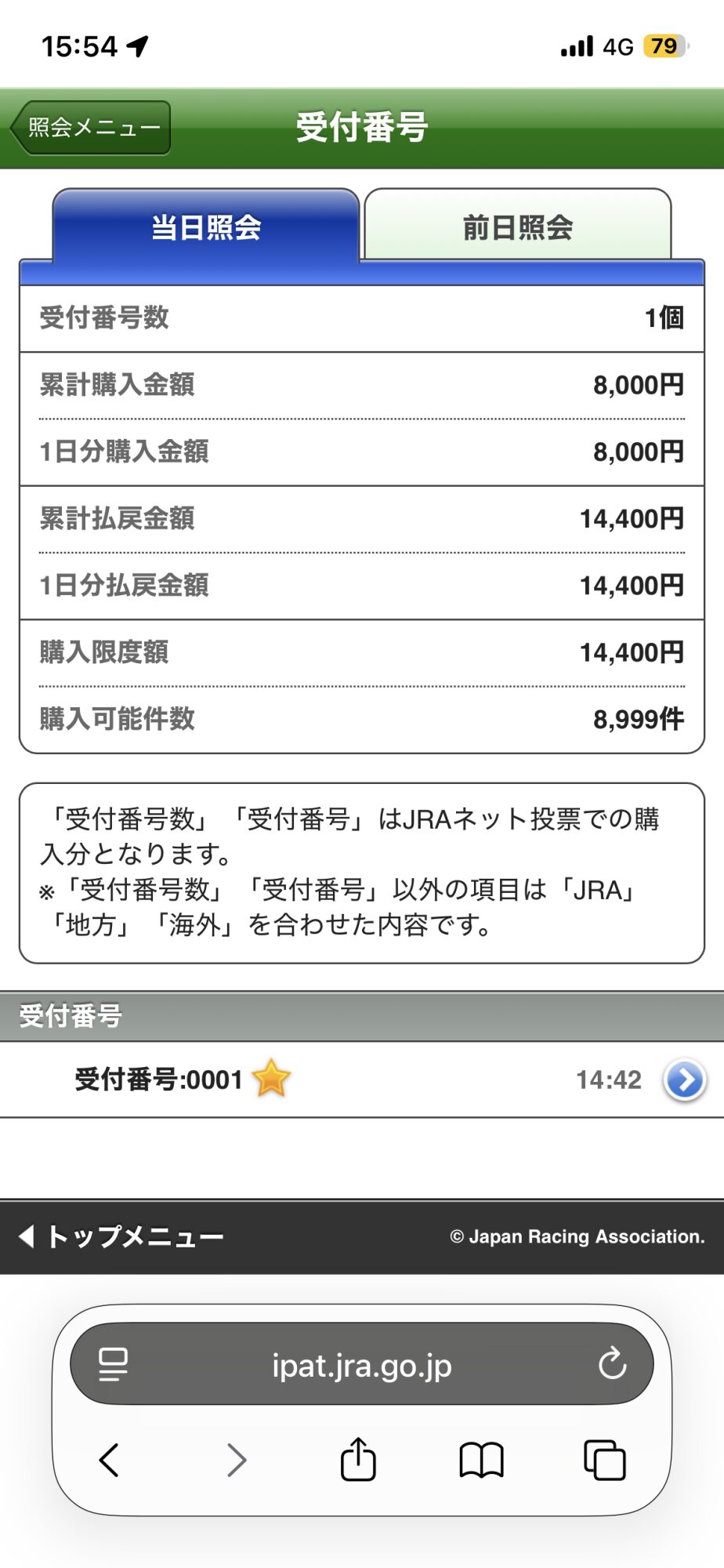Open 受付番号:0001 details

[x=684, y=1080]
